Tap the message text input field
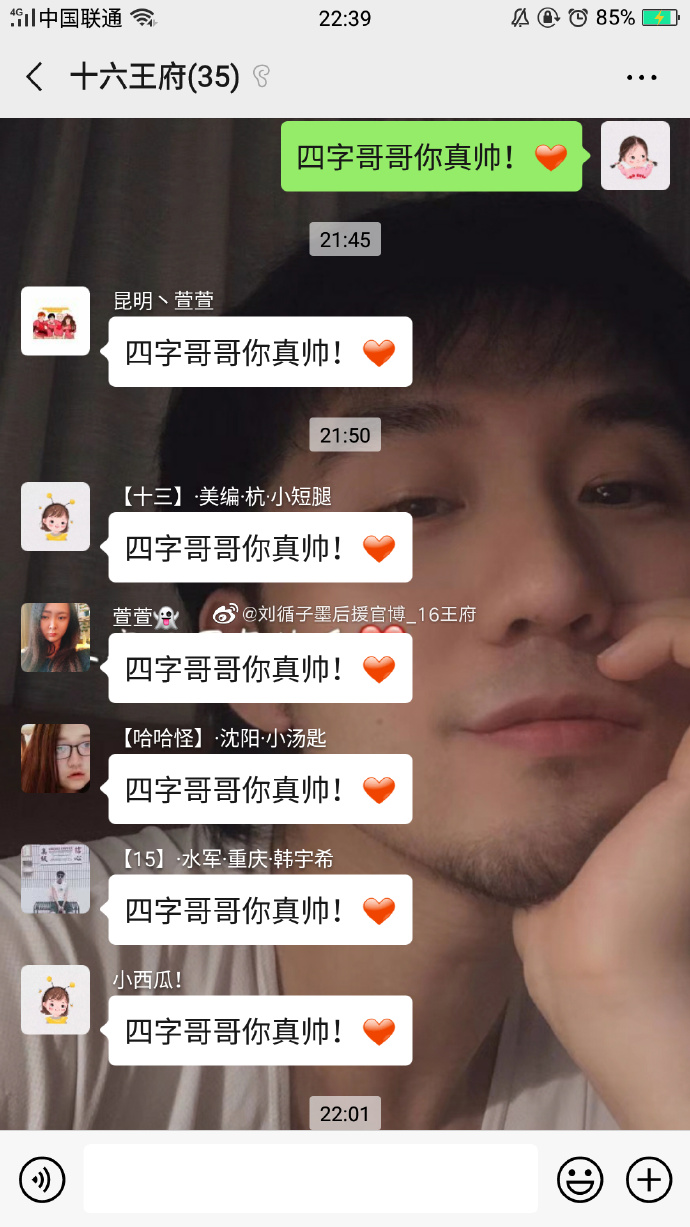The image size is (690, 1227). (x=310, y=1180)
